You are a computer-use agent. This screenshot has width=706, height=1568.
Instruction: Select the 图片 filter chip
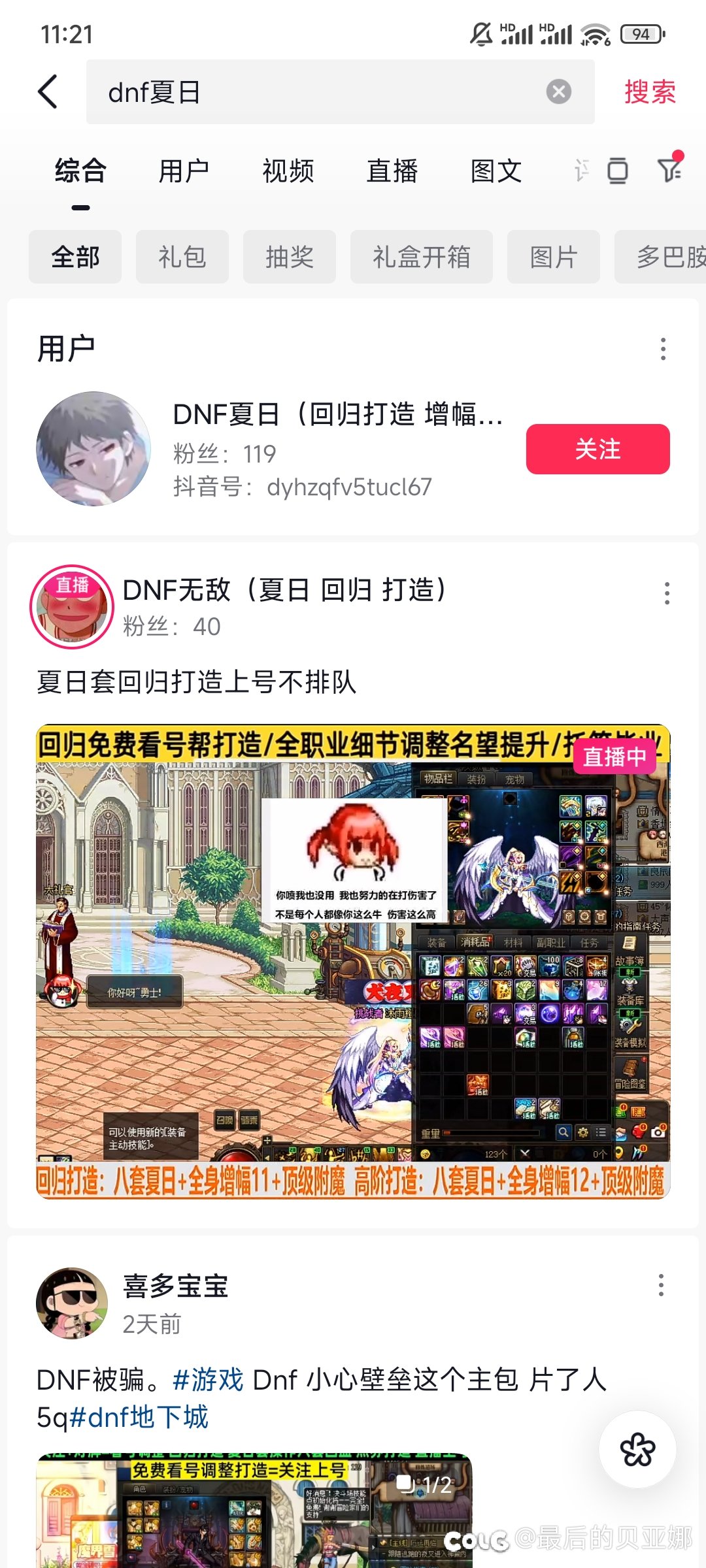click(x=554, y=257)
